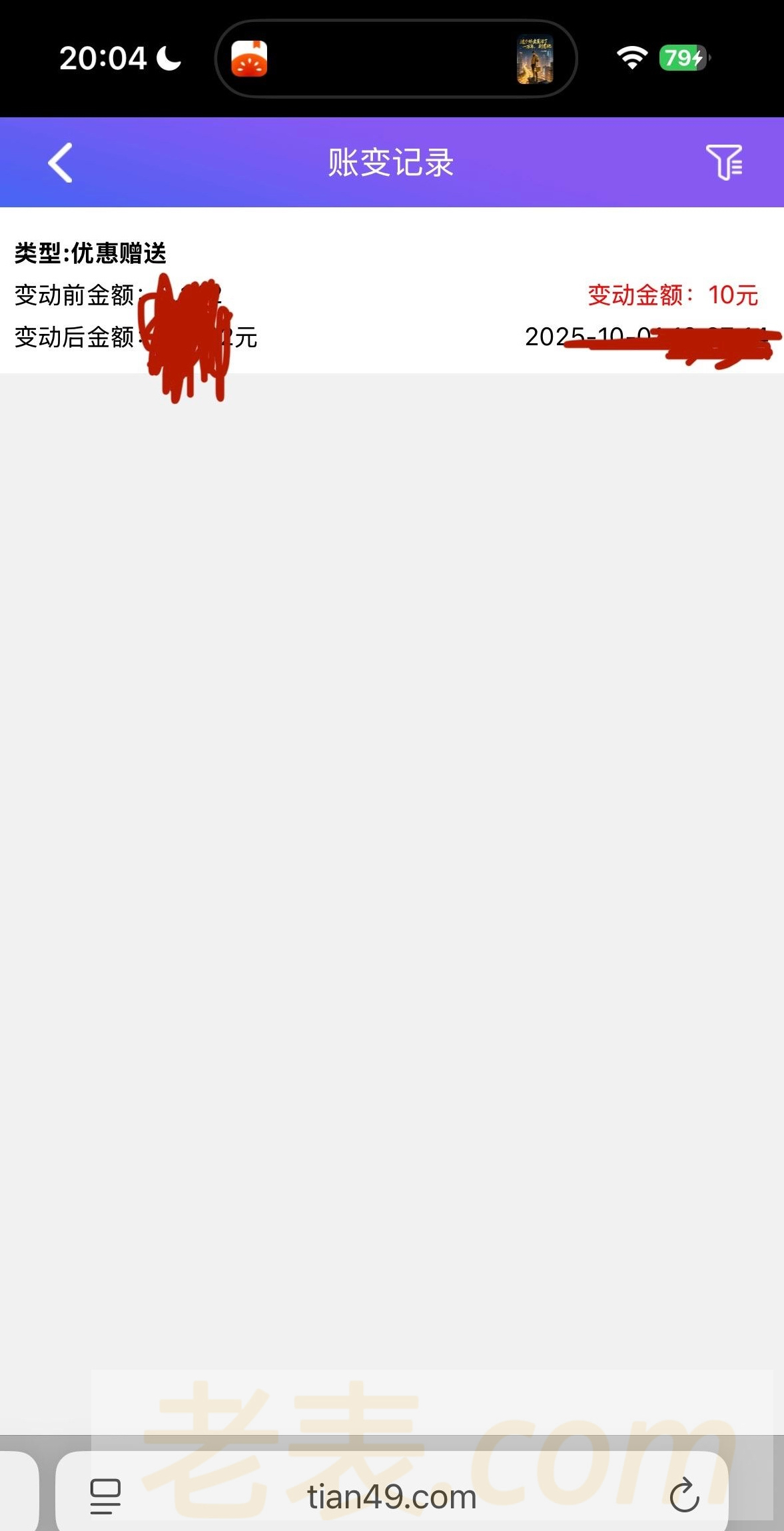Go back from the 账变记录 page
This screenshot has height=1531, width=784.
[60, 163]
